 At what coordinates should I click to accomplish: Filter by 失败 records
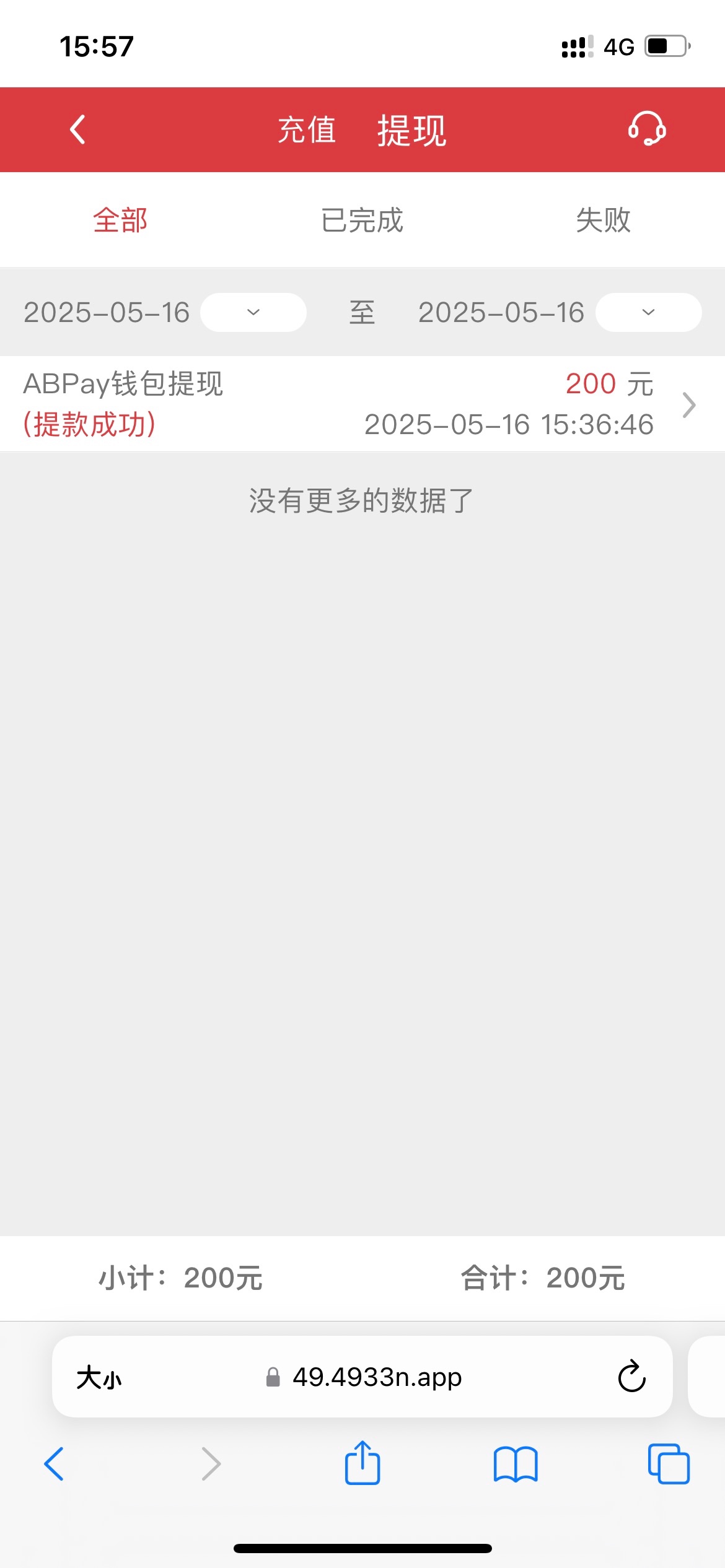pos(604,220)
